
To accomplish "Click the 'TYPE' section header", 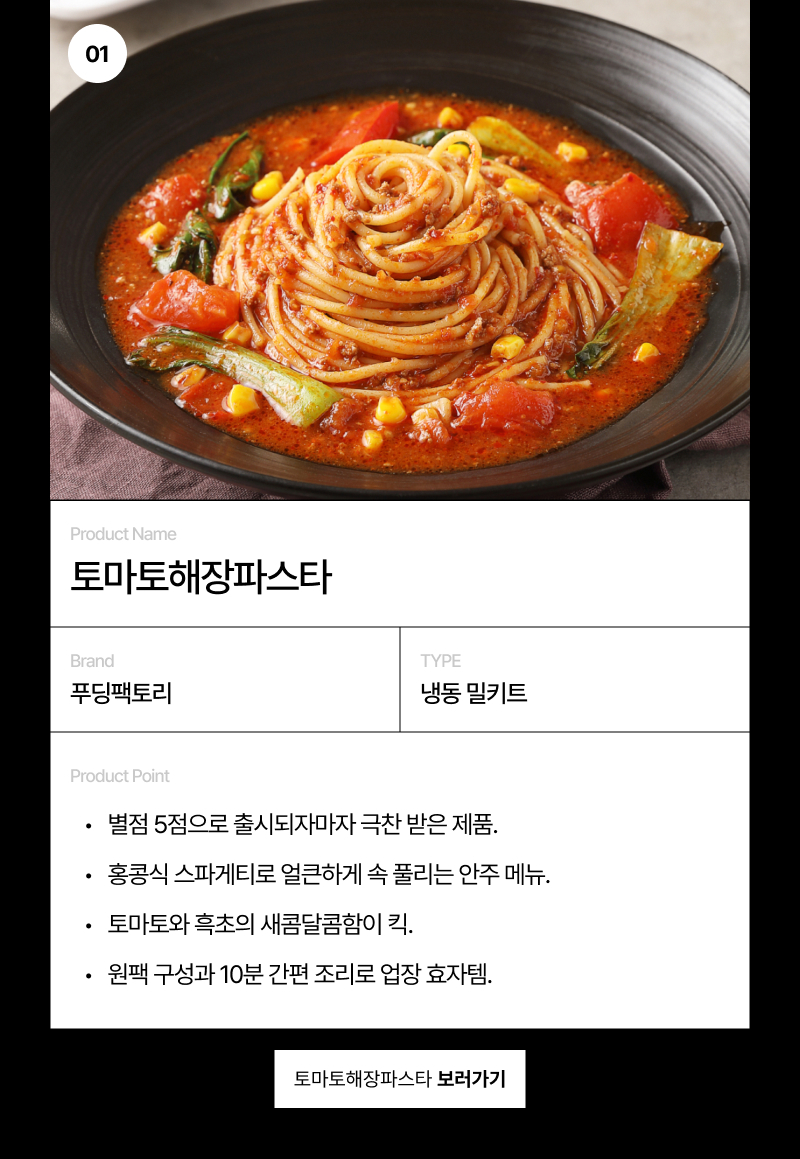I will click(x=441, y=661).
